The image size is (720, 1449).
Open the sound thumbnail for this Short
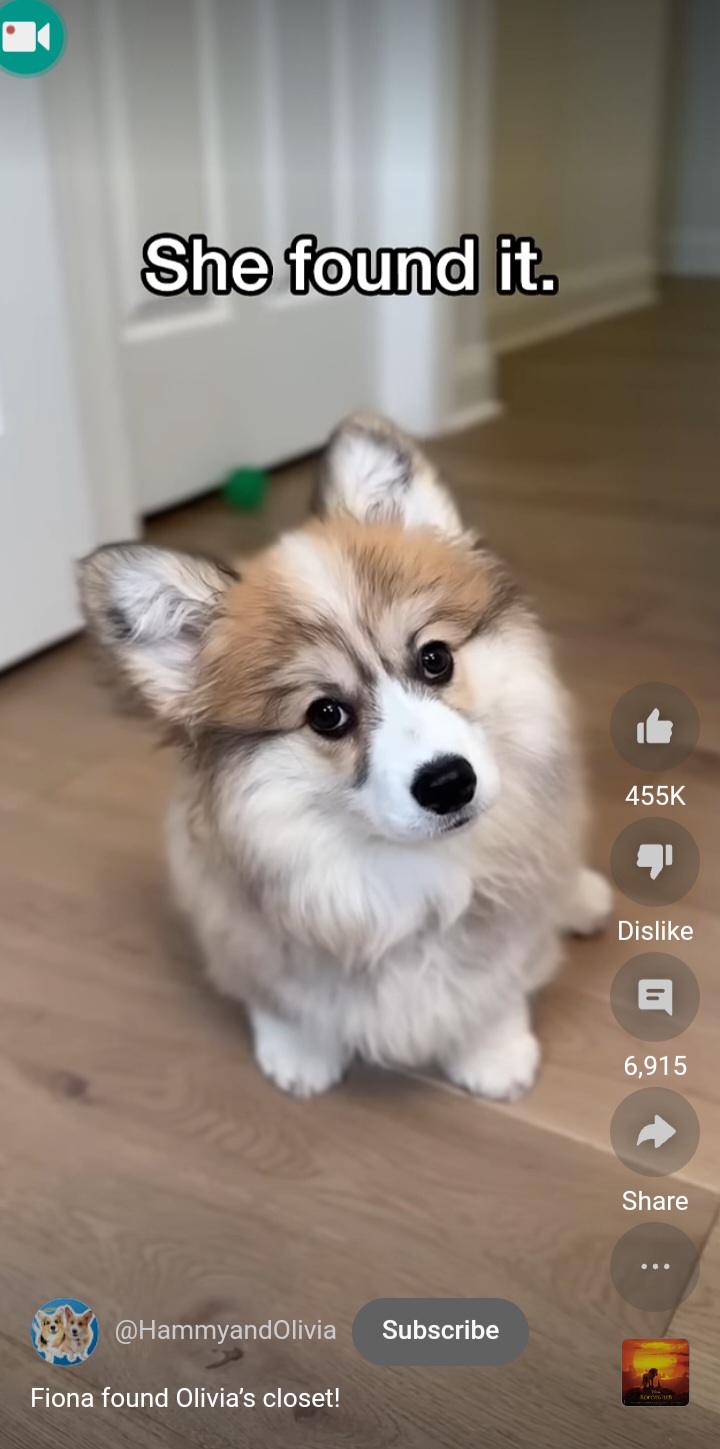655,1372
